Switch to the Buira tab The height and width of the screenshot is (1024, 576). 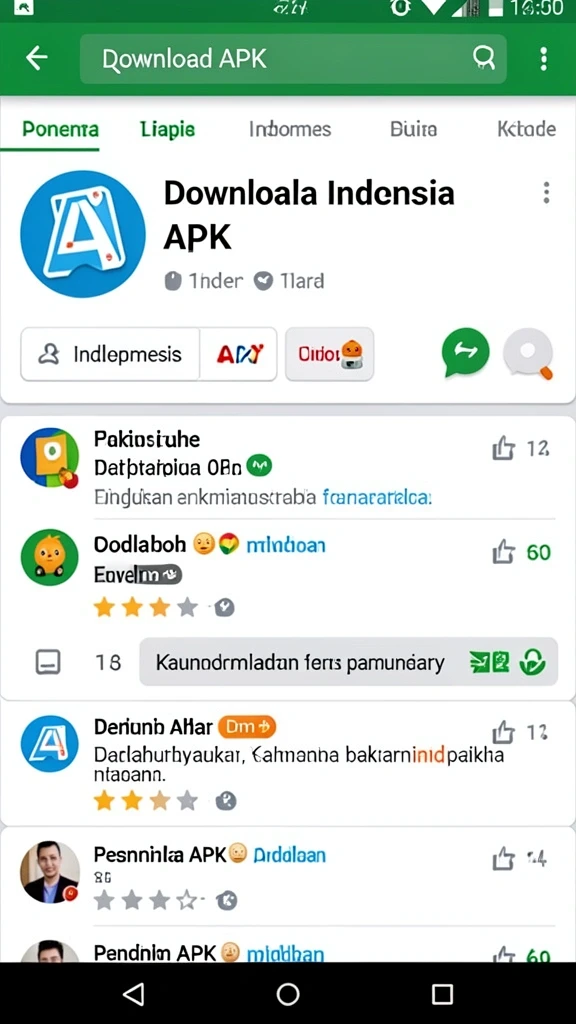(413, 129)
